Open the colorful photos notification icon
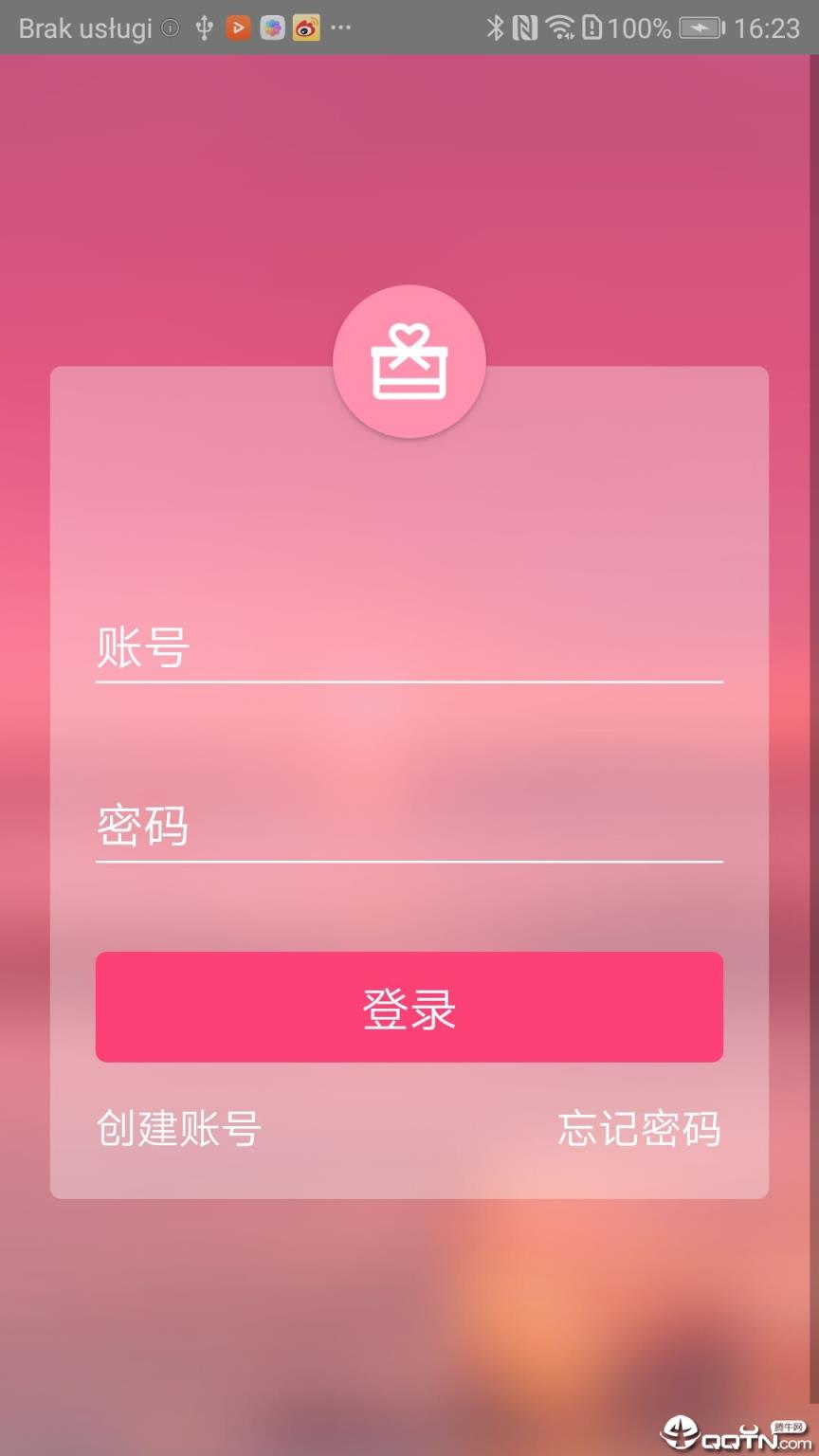 click(271, 27)
